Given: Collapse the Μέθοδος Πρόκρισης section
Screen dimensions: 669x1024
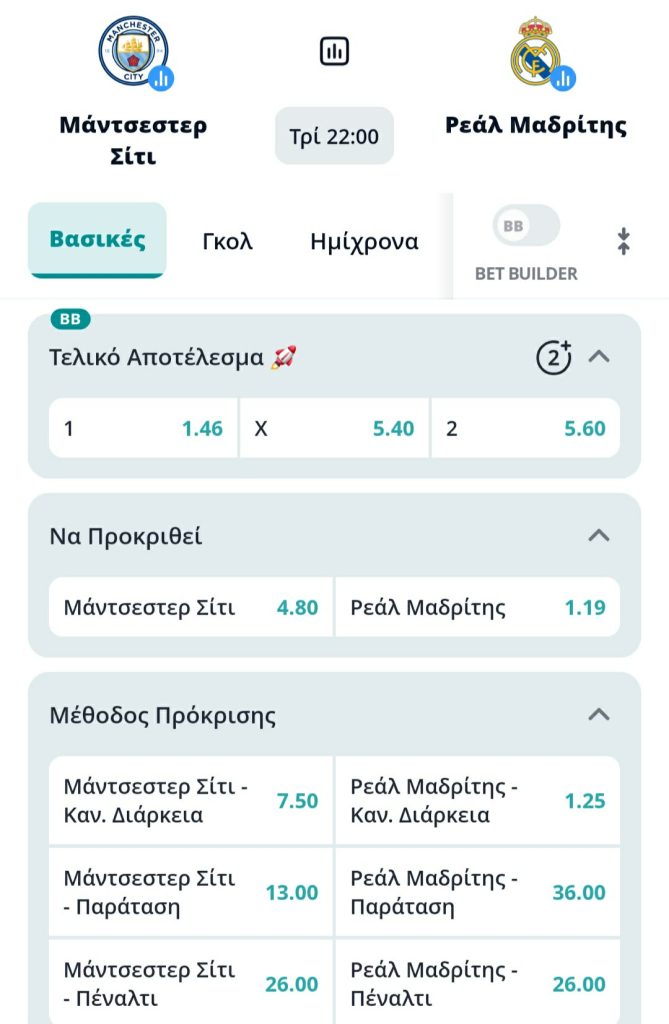Looking at the screenshot, I should tap(599, 714).
